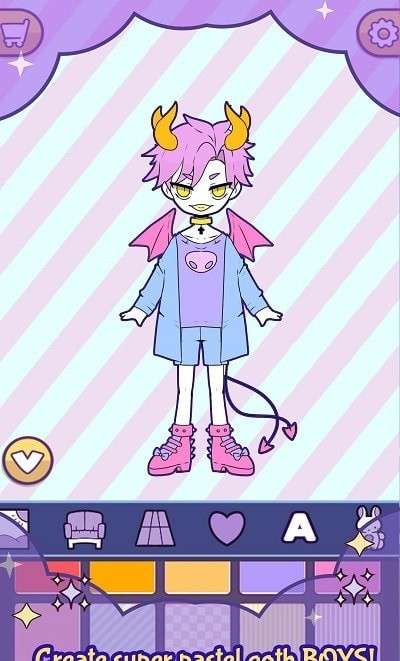Switch to the letter A text category

[300, 527]
